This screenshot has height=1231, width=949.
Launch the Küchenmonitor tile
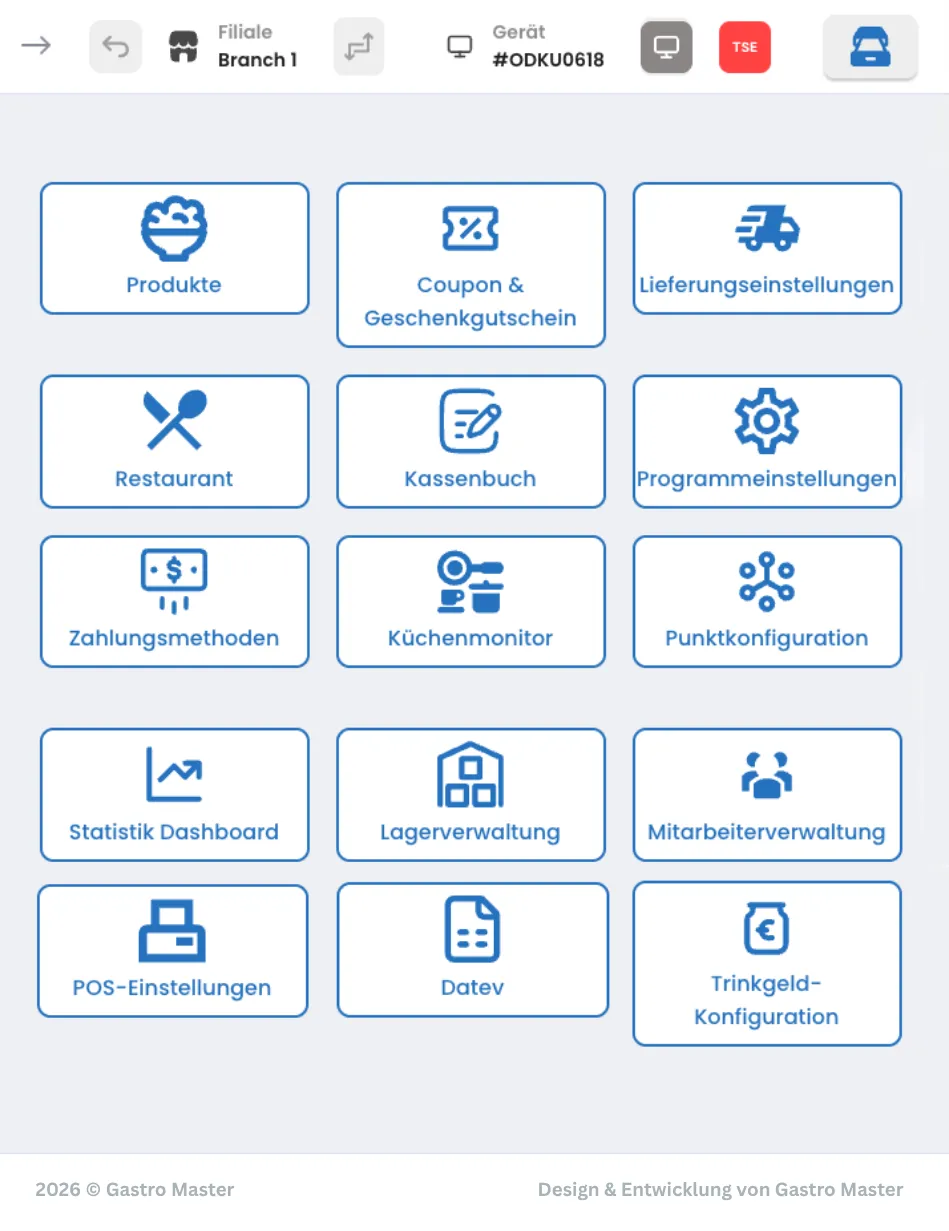[x=471, y=601]
